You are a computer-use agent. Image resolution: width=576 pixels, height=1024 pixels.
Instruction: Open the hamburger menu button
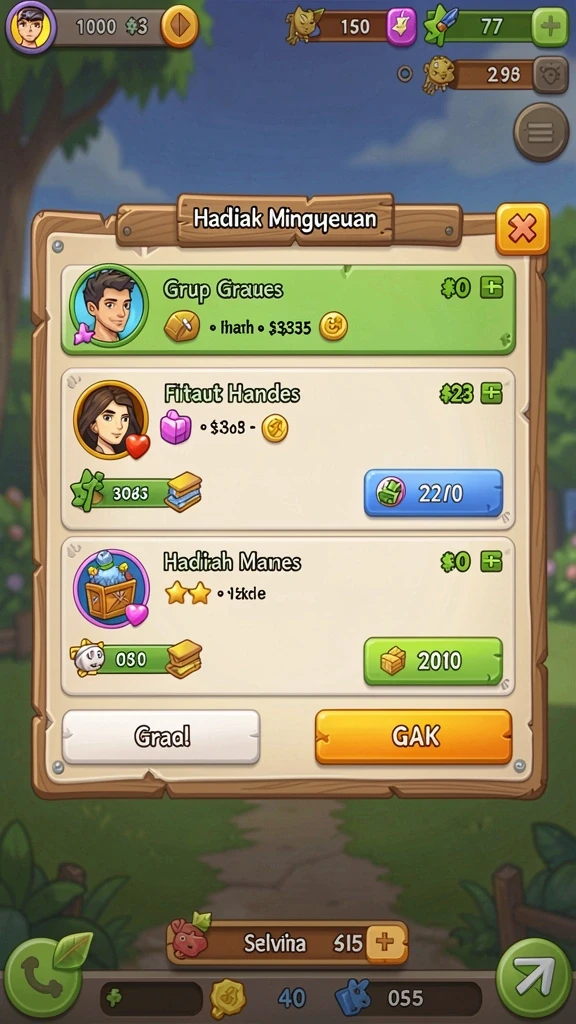click(x=541, y=133)
